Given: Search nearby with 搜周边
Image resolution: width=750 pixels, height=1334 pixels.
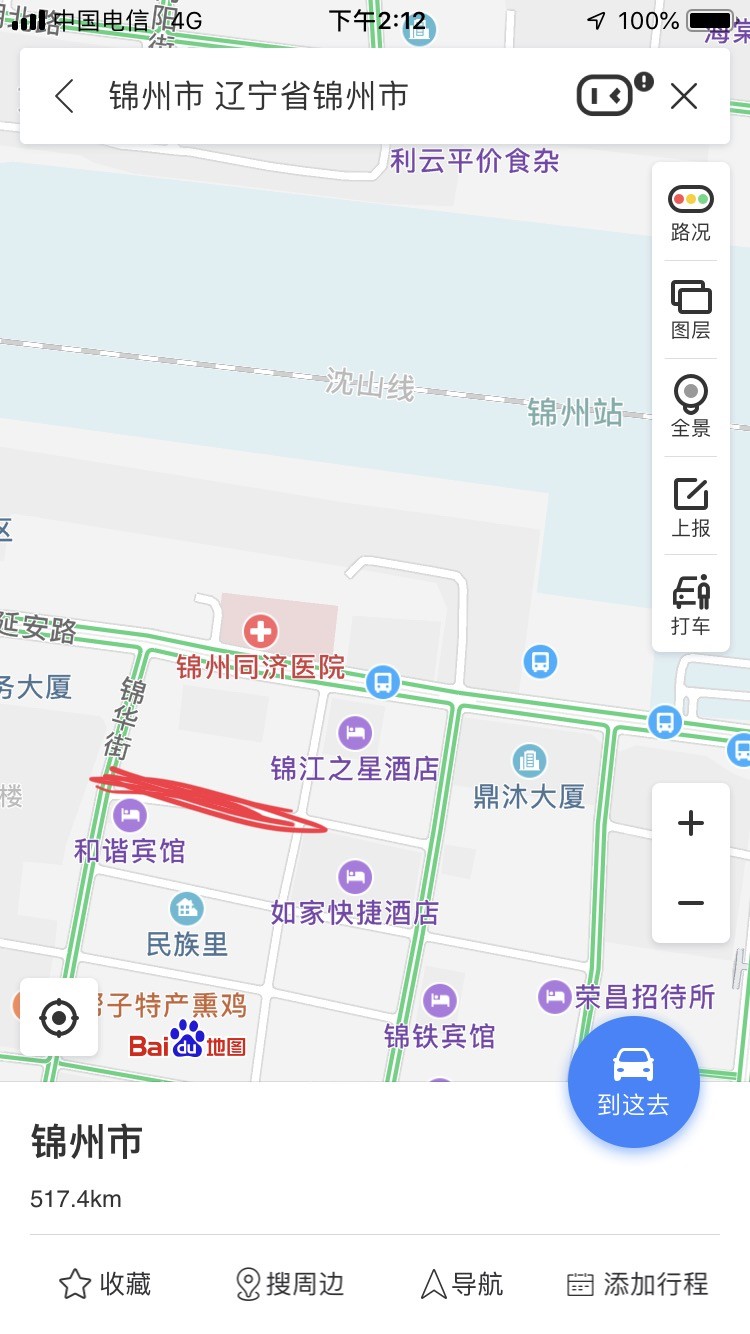Looking at the screenshot, I should [289, 1284].
